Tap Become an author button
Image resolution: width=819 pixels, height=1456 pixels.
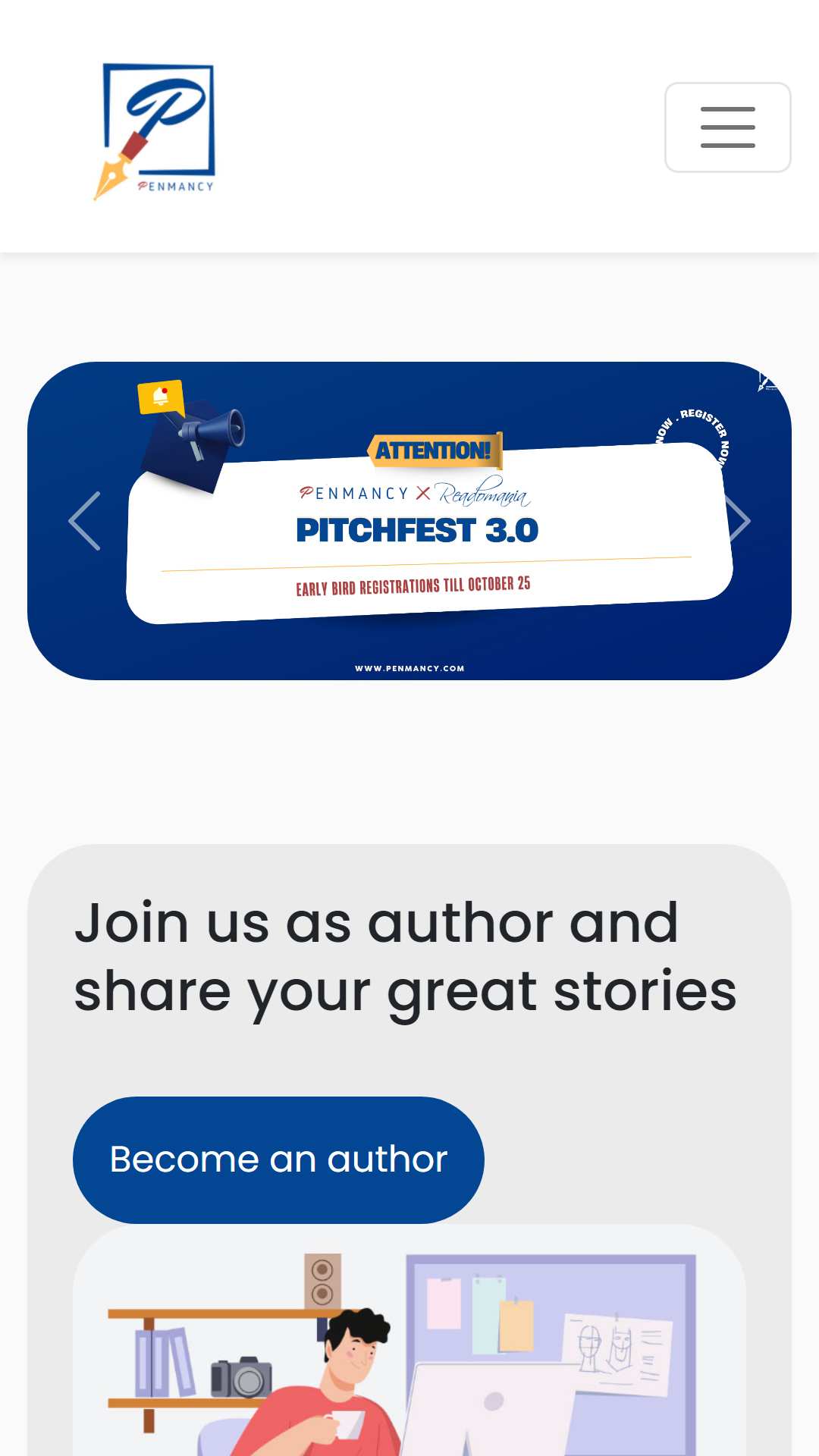click(278, 1159)
